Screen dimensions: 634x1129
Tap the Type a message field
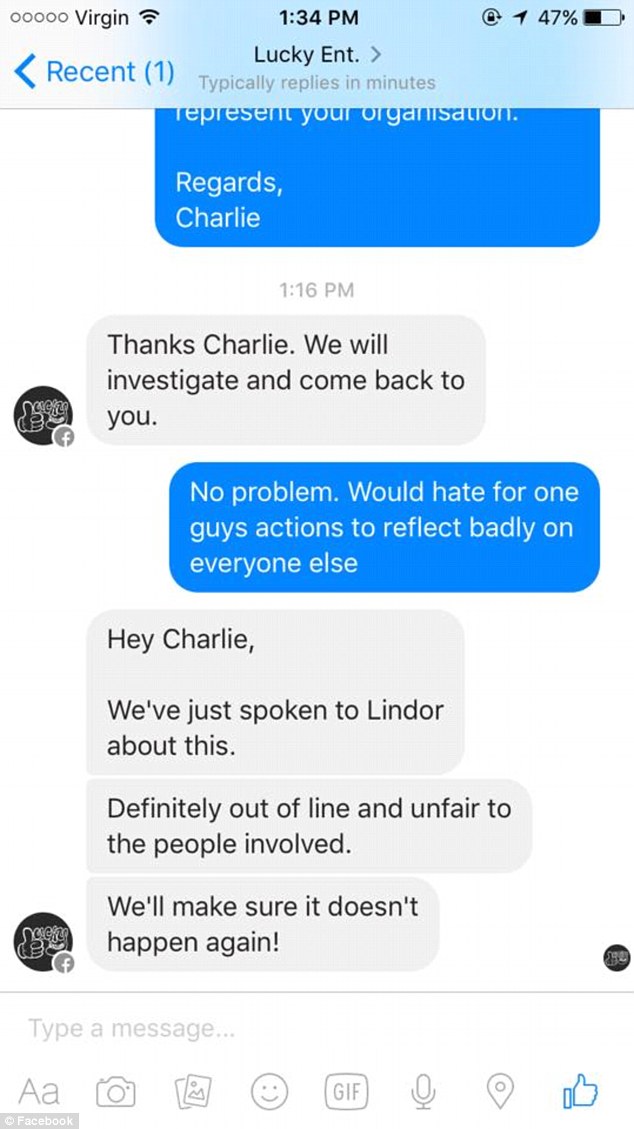pyautogui.click(x=300, y=1028)
